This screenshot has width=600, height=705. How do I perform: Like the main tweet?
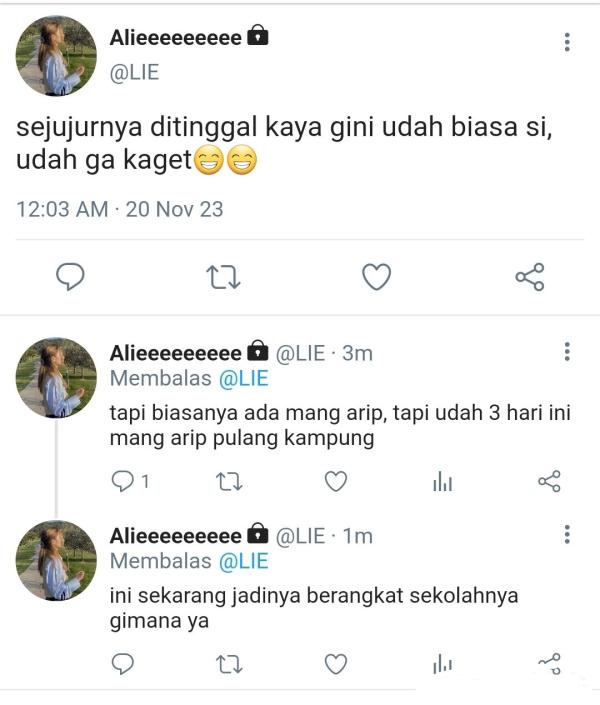coord(376,277)
